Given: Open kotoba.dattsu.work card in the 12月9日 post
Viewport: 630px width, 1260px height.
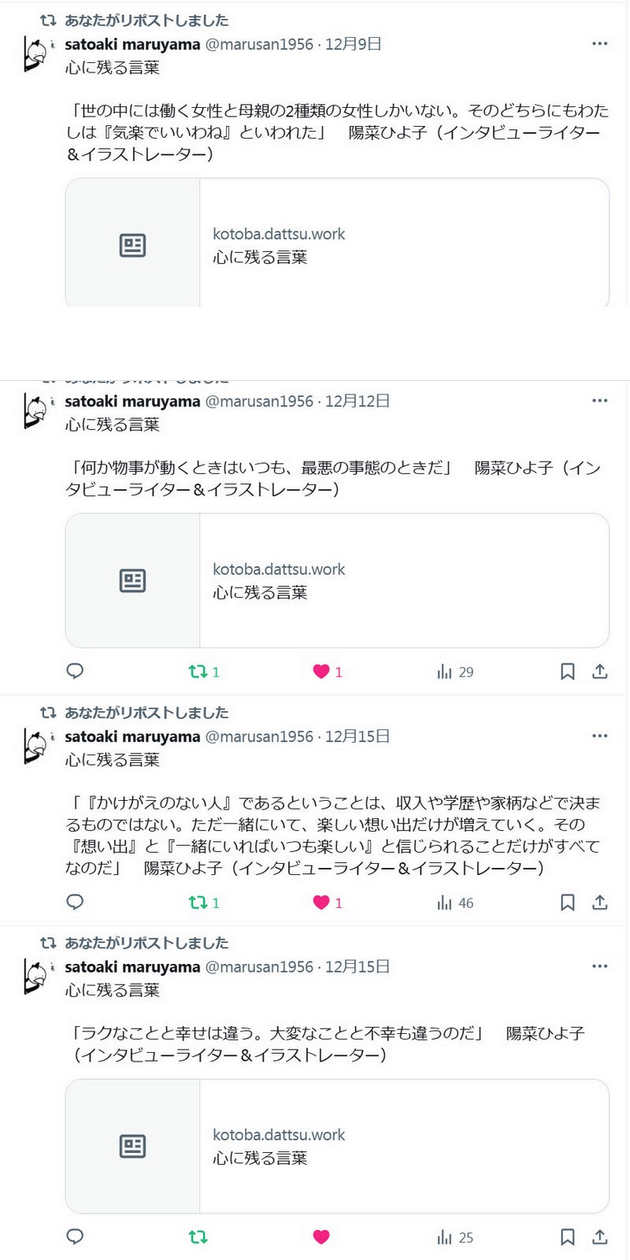Looking at the screenshot, I should coord(337,244).
